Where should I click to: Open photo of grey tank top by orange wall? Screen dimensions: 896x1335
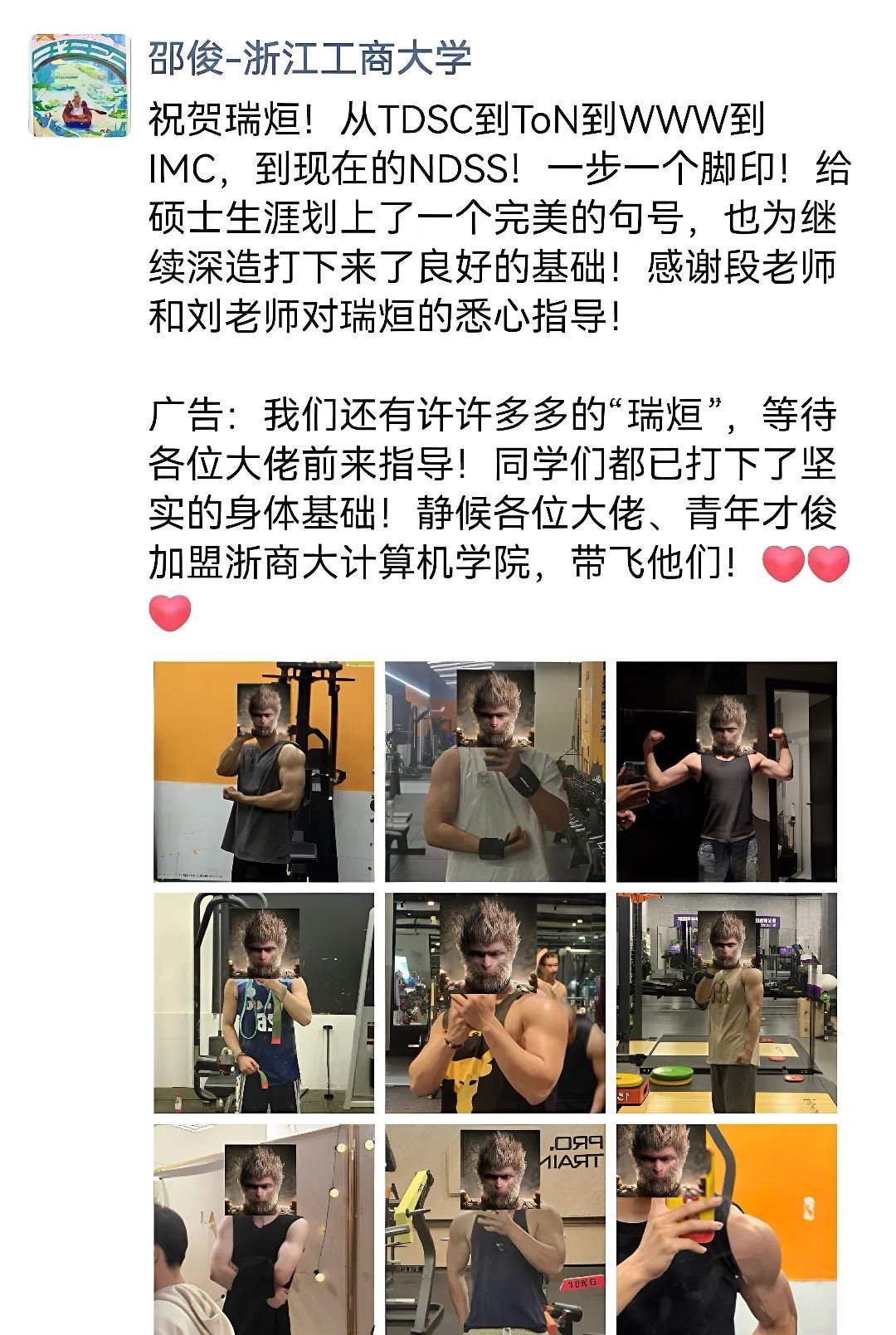tap(264, 772)
